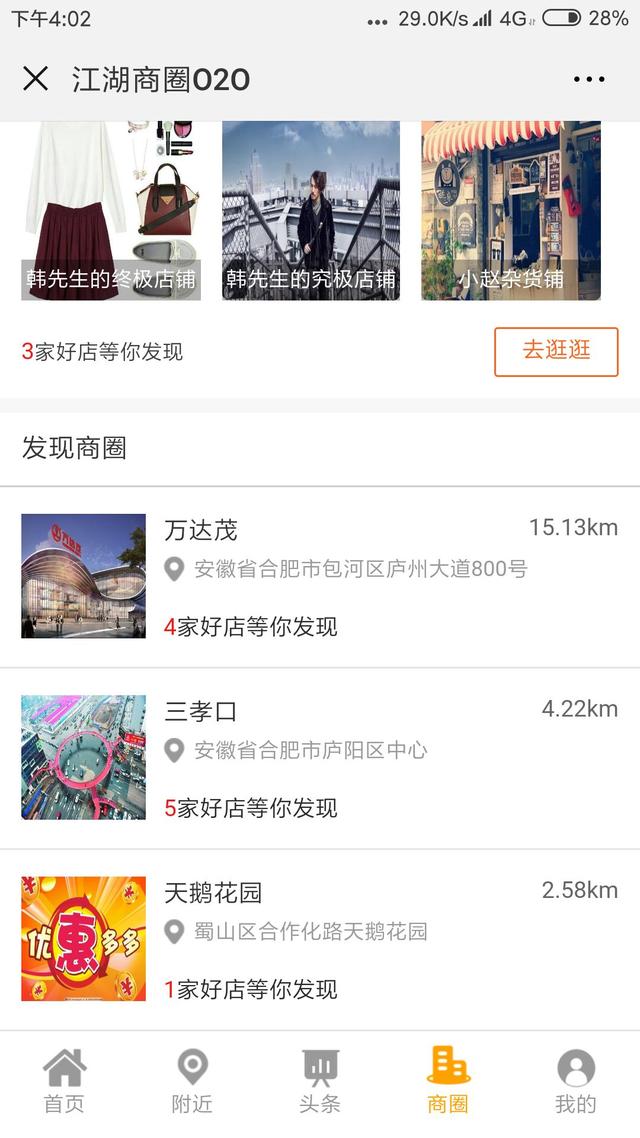
Task: Select the 商圈 tab
Action: (x=448, y=1082)
